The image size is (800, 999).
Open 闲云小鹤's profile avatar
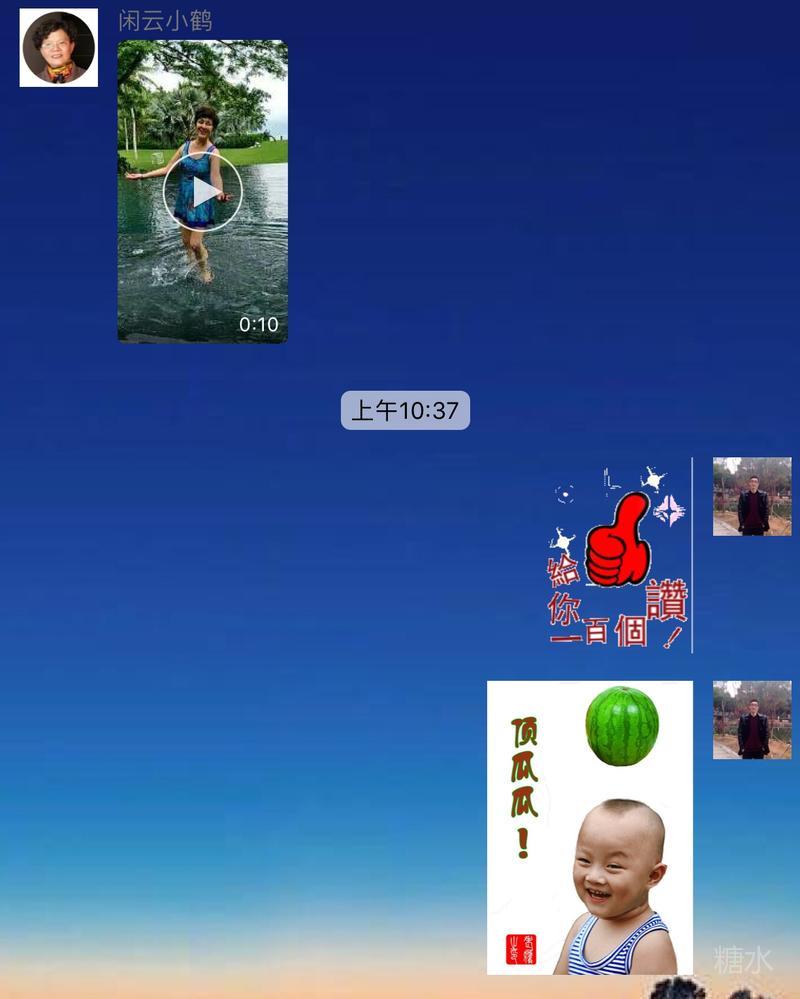click(59, 48)
